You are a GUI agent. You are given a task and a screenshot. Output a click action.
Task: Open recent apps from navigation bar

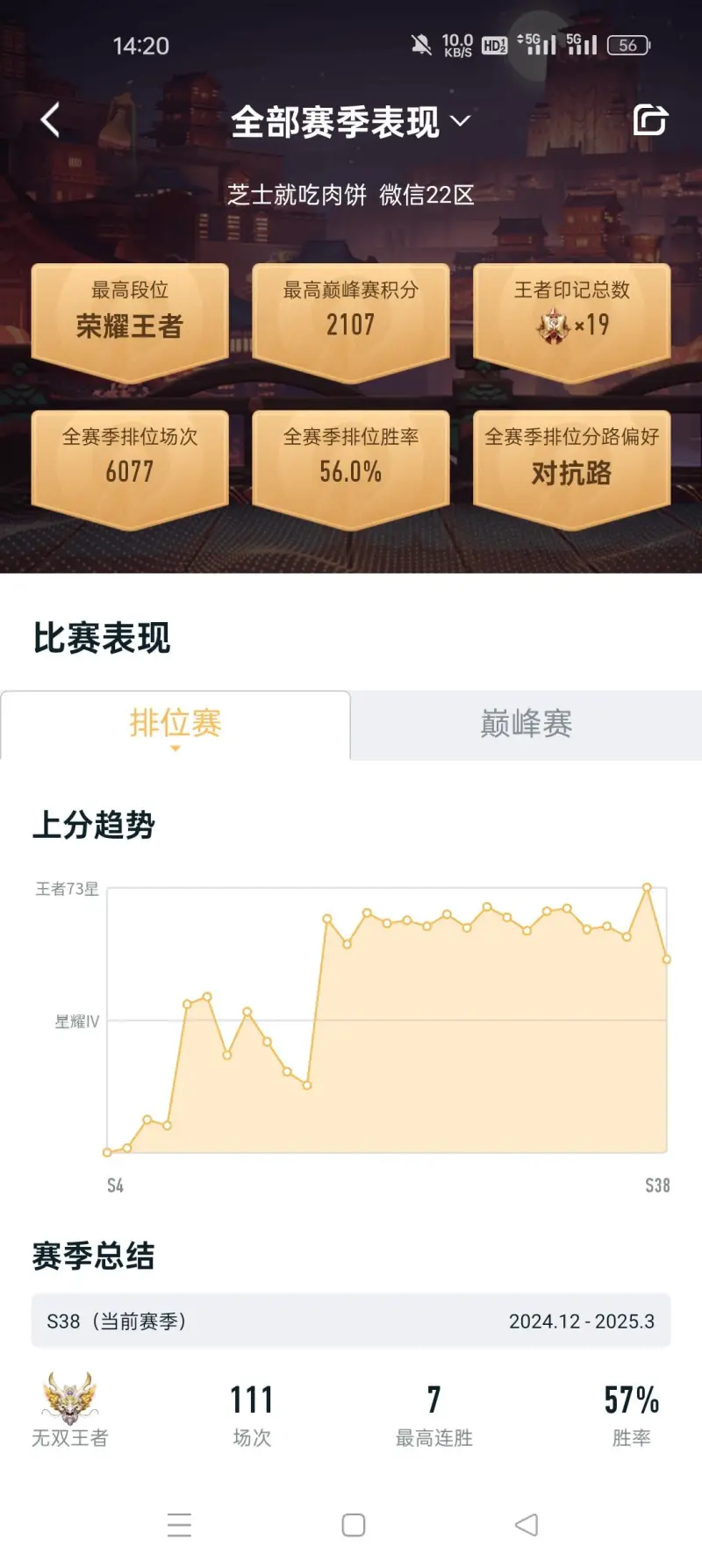click(x=179, y=1525)
